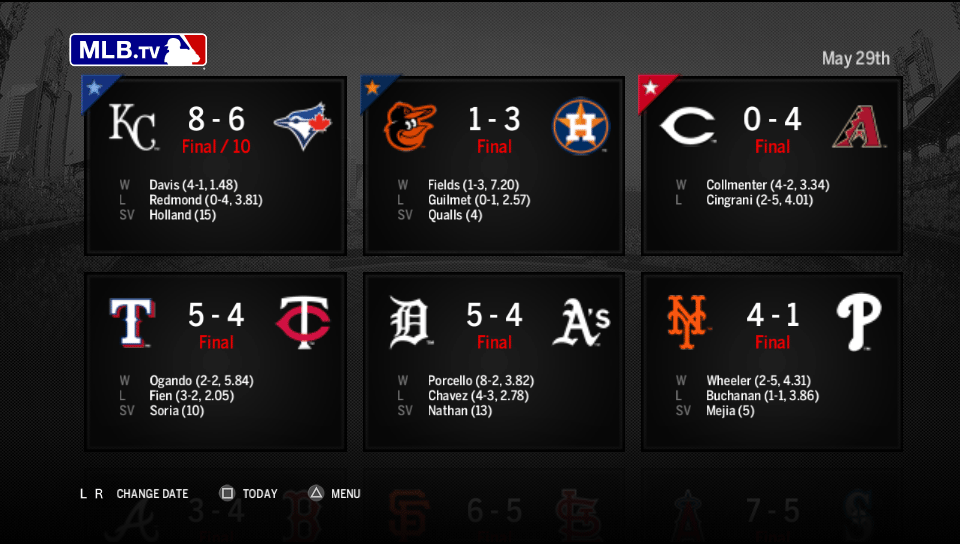Tap the Today button

[249, 494]
